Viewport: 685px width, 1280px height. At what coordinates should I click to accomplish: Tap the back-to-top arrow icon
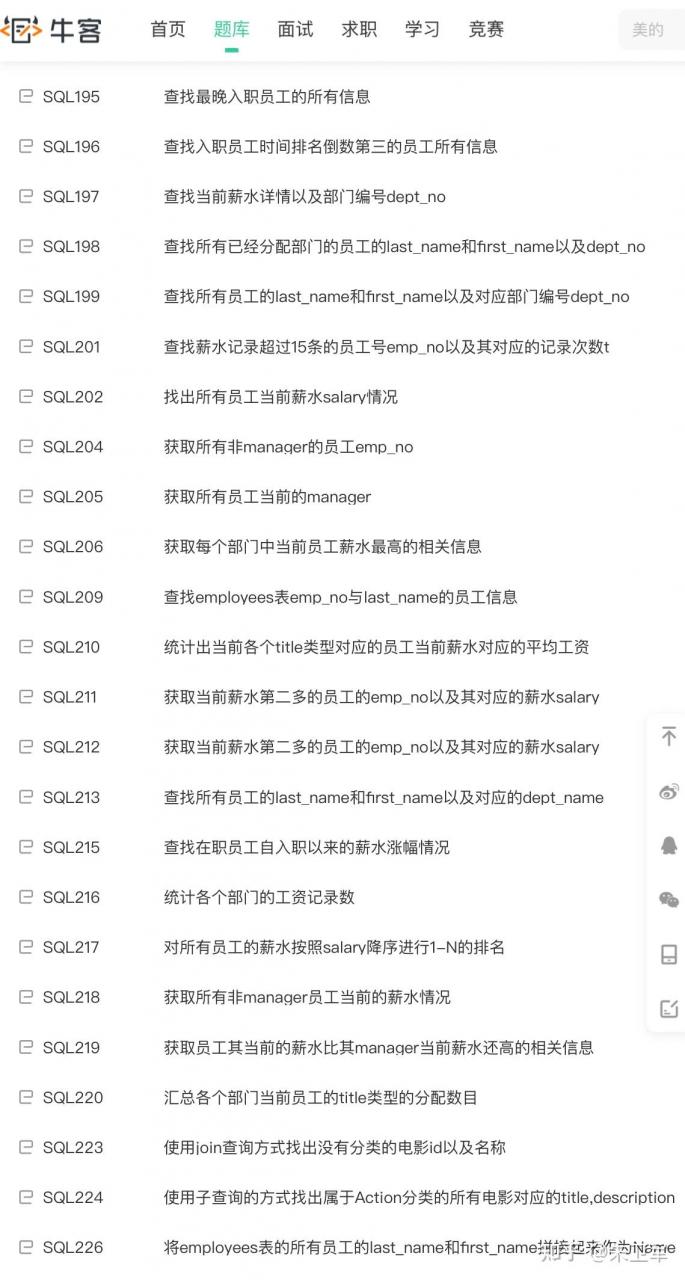[x=669, y=737]
